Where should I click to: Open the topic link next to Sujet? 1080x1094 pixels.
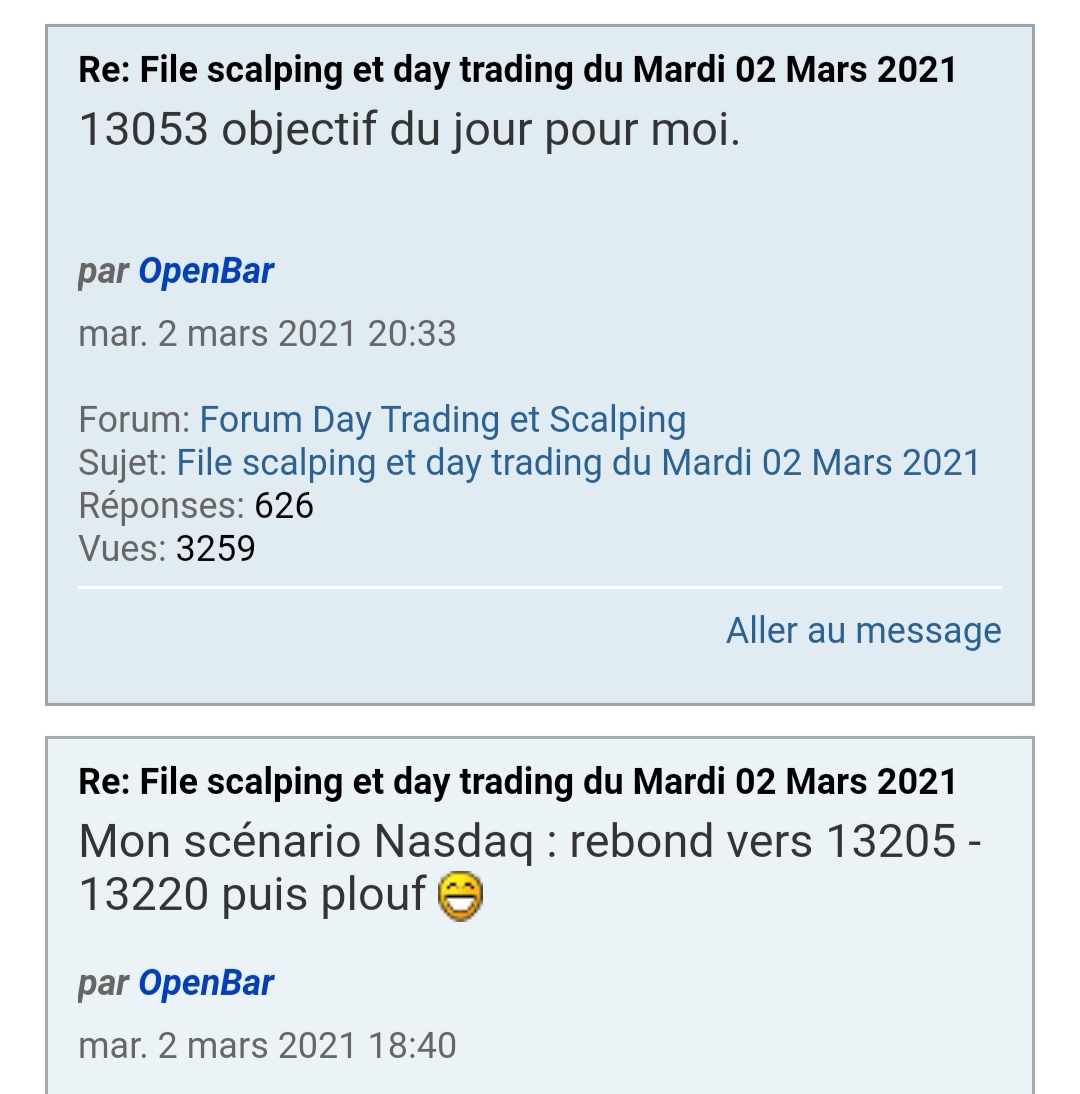tap(578, 463)
